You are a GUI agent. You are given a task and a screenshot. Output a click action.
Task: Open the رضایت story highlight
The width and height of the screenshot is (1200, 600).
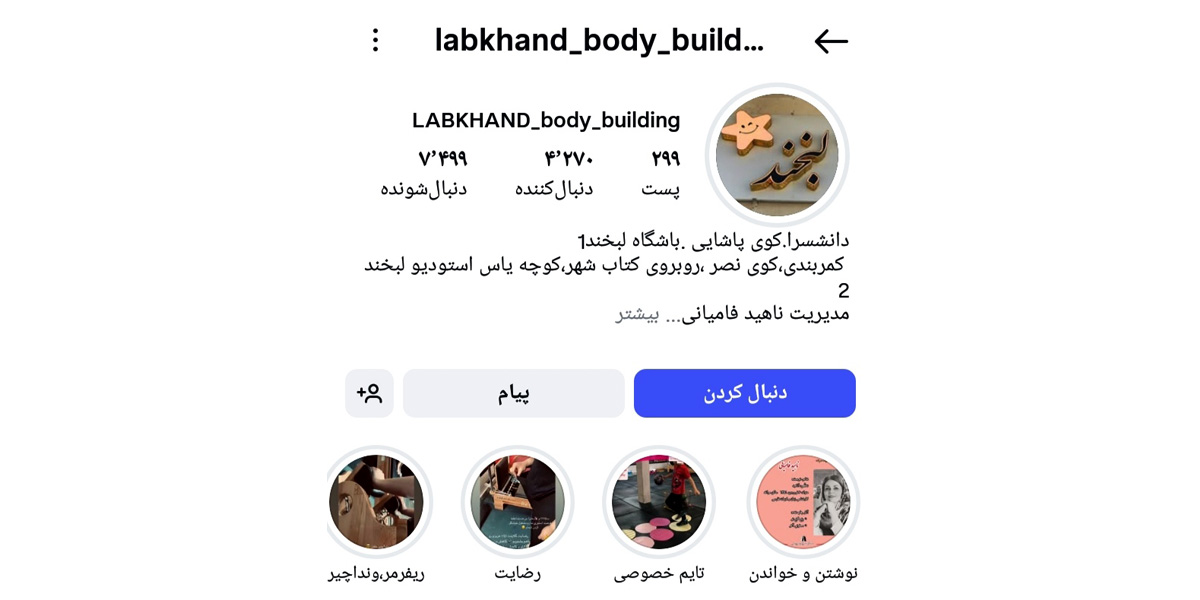(517, 502)
